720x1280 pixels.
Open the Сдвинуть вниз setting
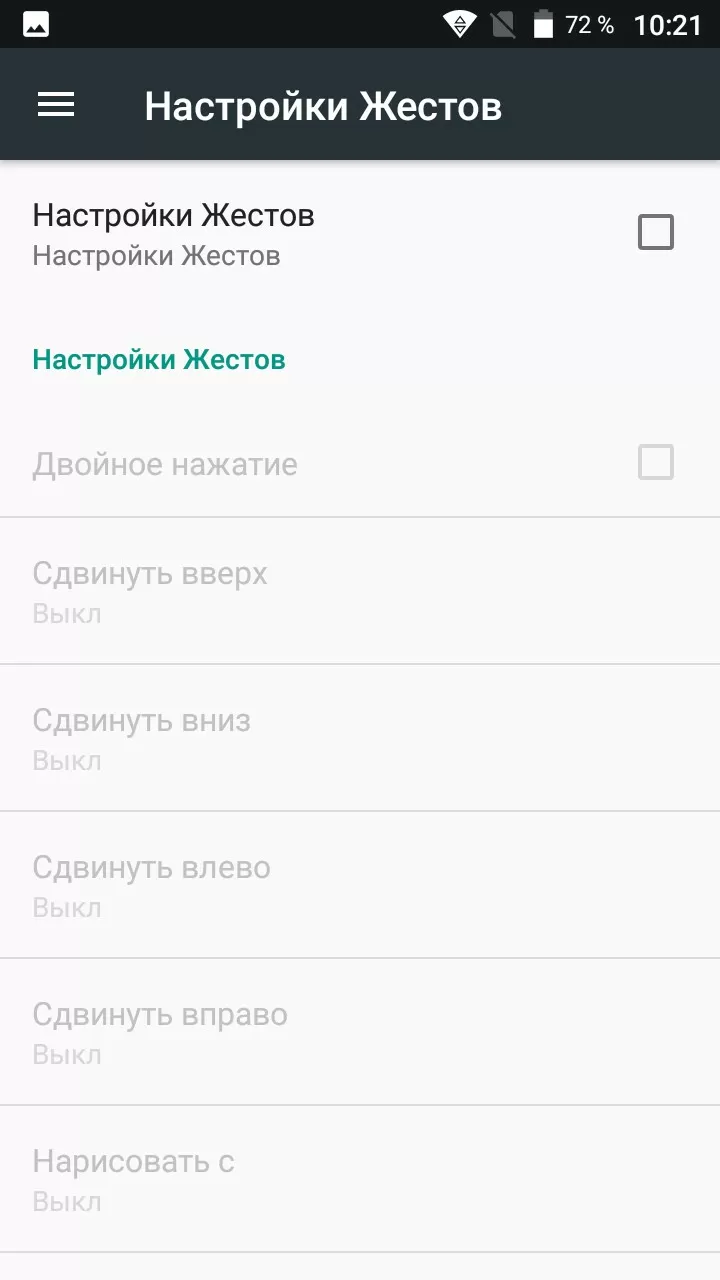tap(360, 738)
